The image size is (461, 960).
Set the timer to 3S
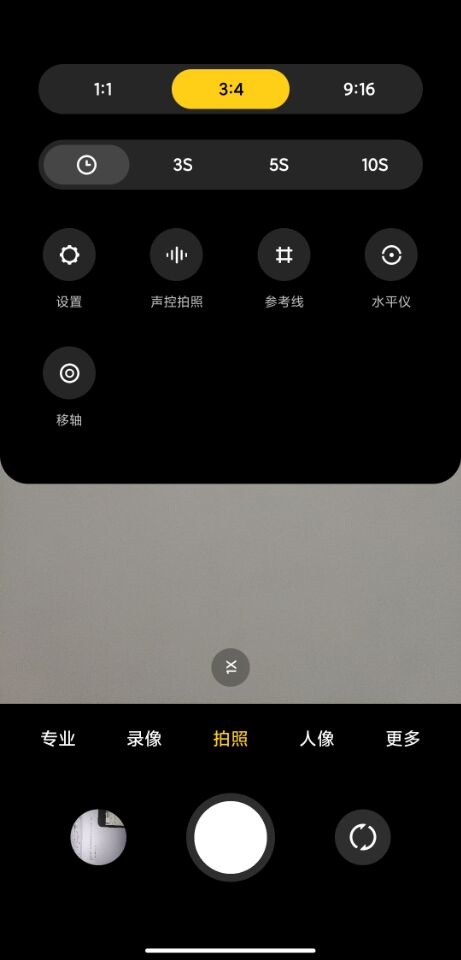[182, 165]
